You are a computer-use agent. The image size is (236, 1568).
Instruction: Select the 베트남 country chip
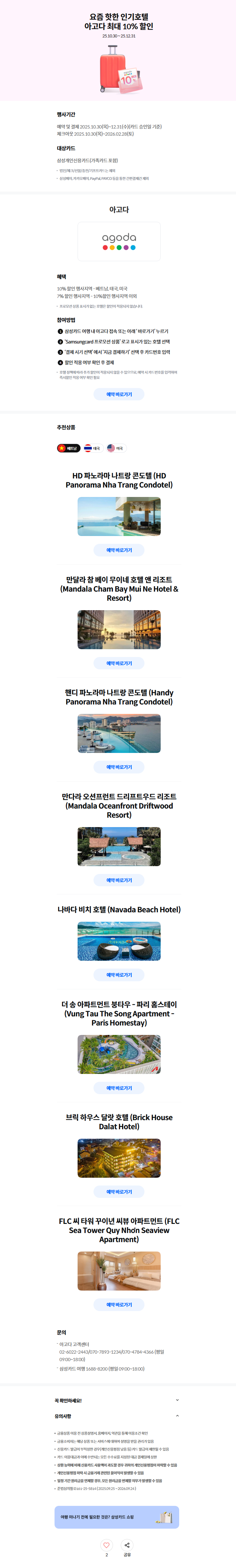click(69, 448)
